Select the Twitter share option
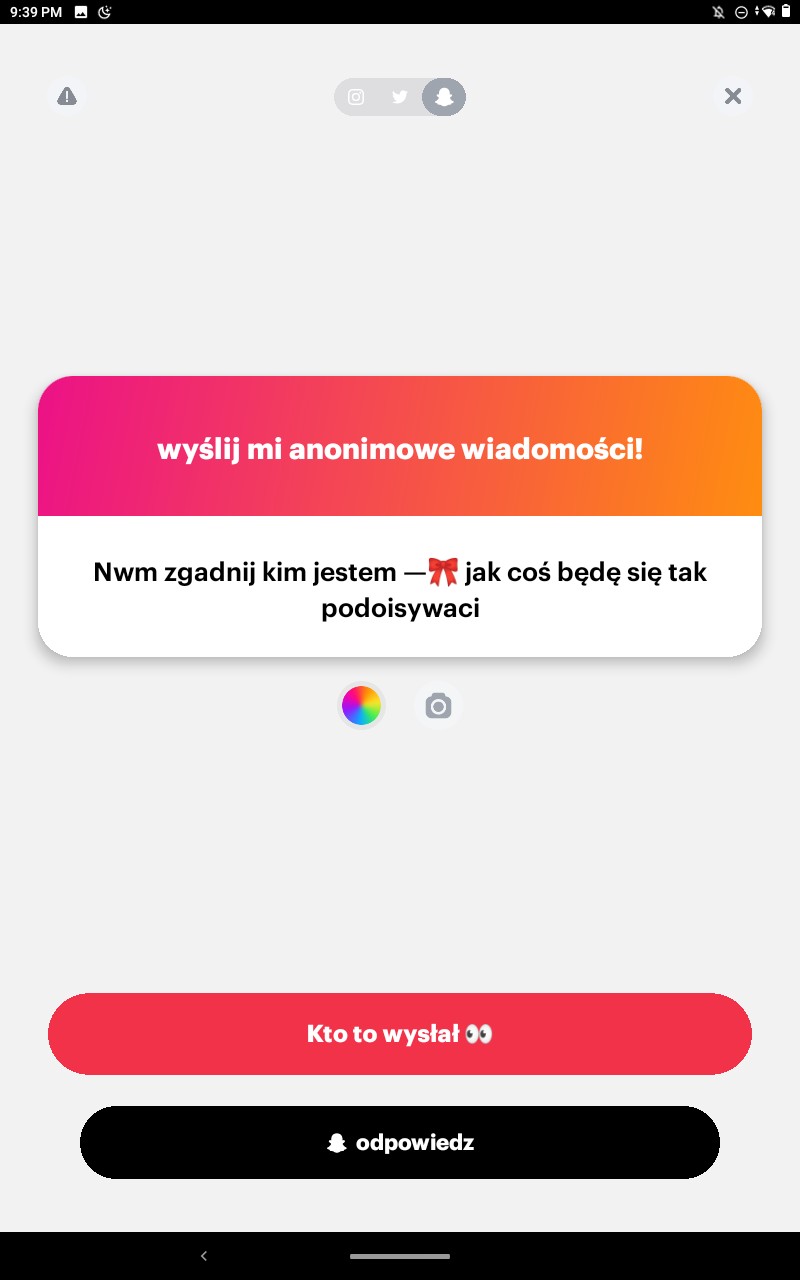Image resolution: width=800 pixels, height=1280 pixels. [400, 97]
